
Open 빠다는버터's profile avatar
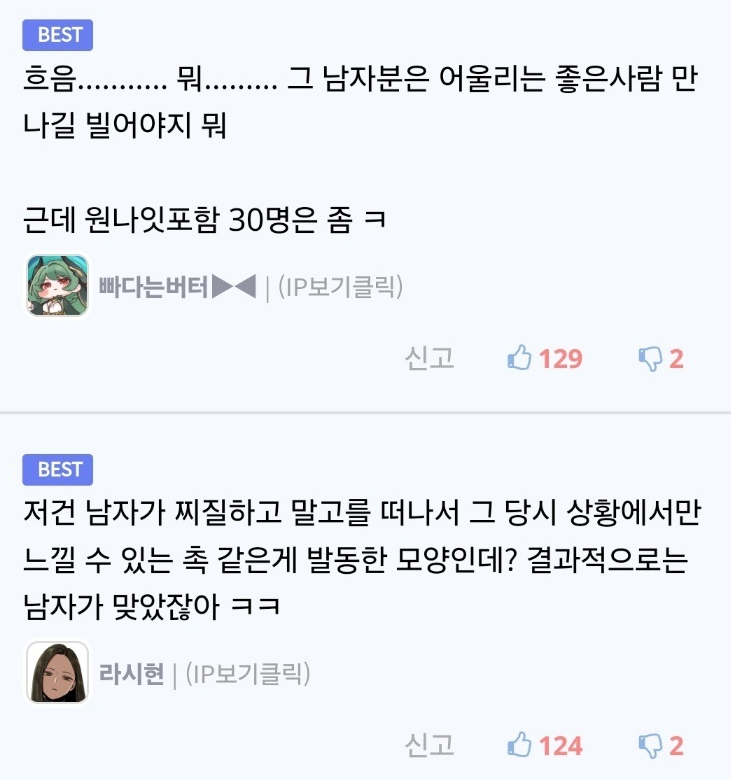click(x=57, y=287)
